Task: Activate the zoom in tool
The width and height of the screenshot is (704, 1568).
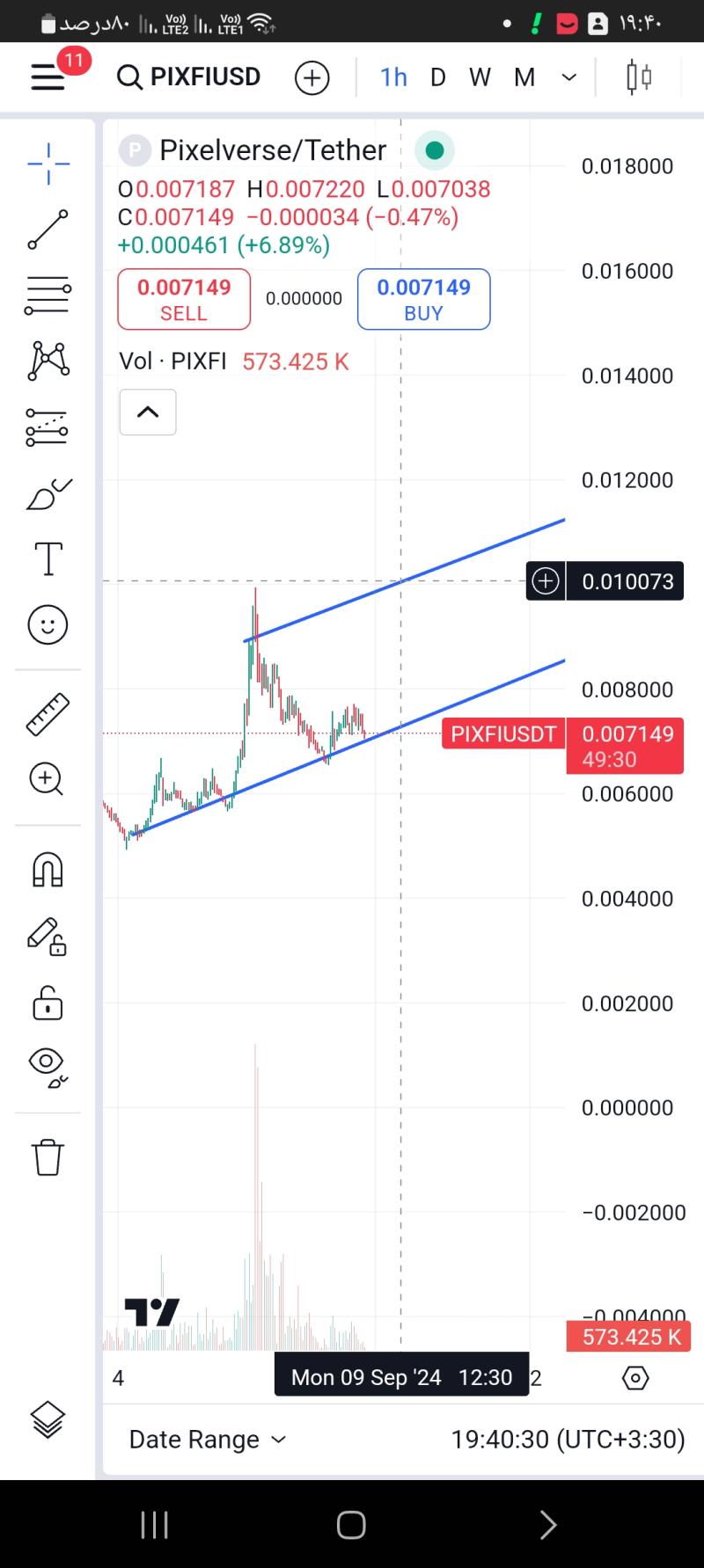Action: [x=48, y=779]
